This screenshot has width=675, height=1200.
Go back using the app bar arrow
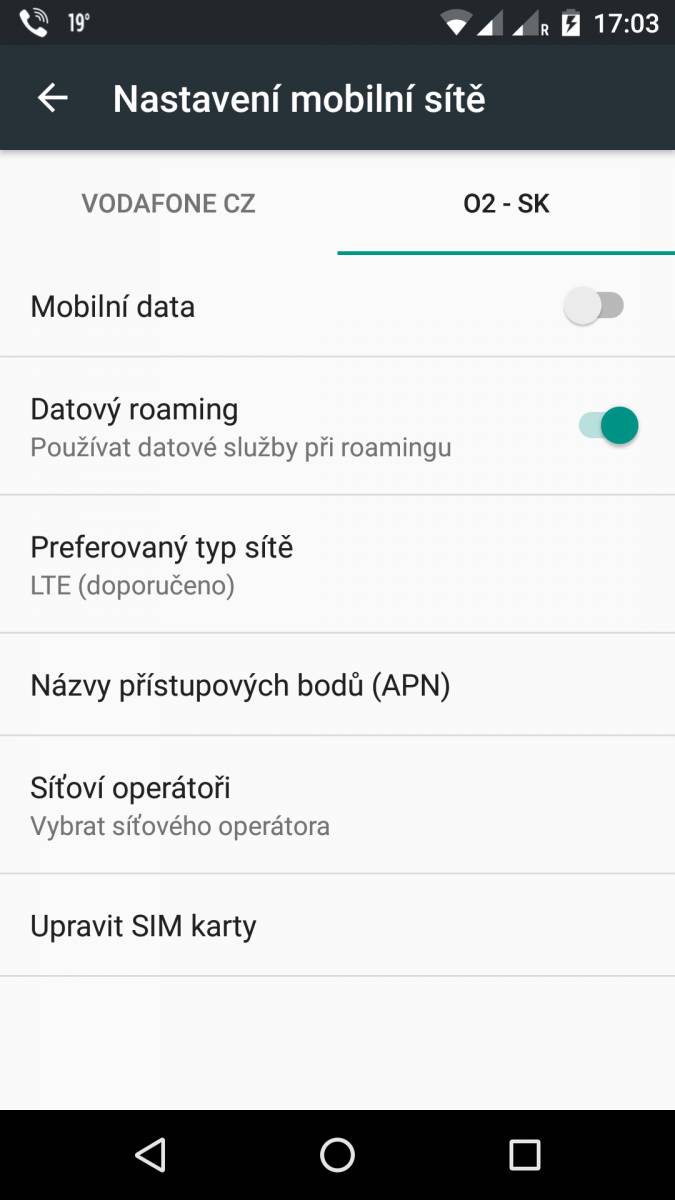52,98
